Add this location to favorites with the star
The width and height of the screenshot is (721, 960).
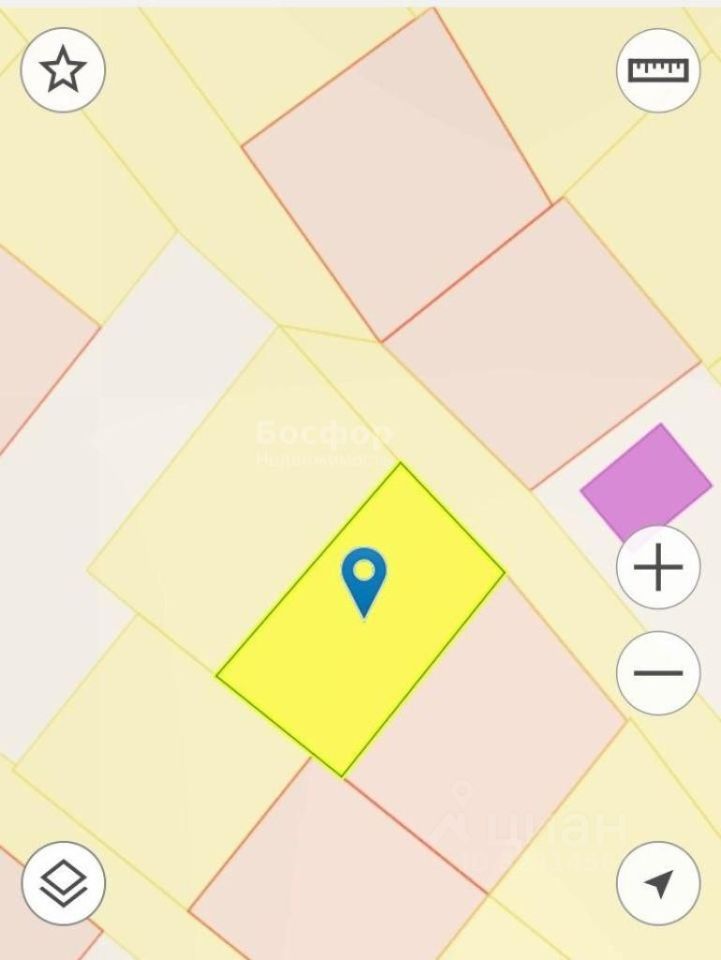click(x=63, y=70)
